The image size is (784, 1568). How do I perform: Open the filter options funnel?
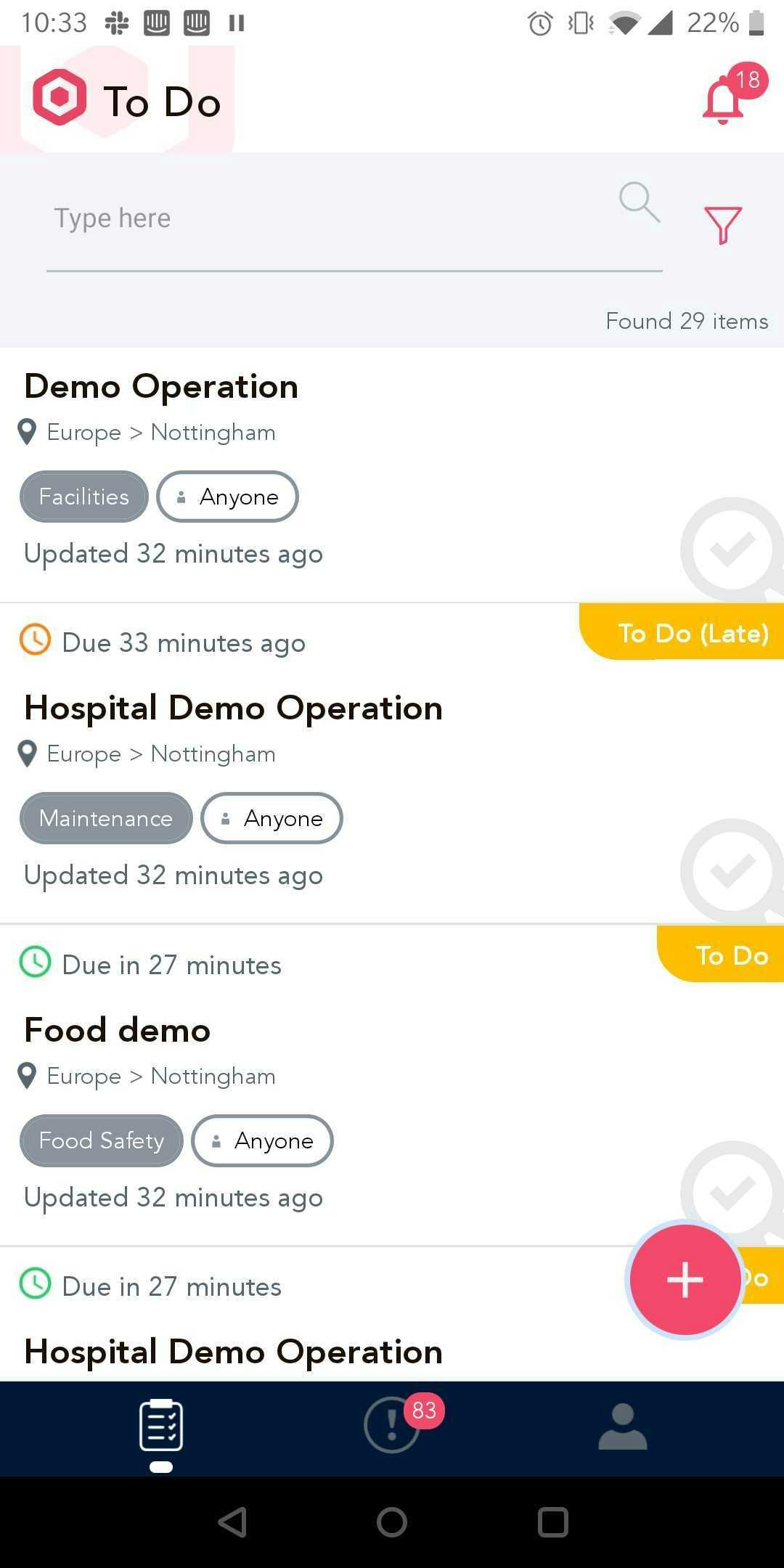[x=722, y=224]
